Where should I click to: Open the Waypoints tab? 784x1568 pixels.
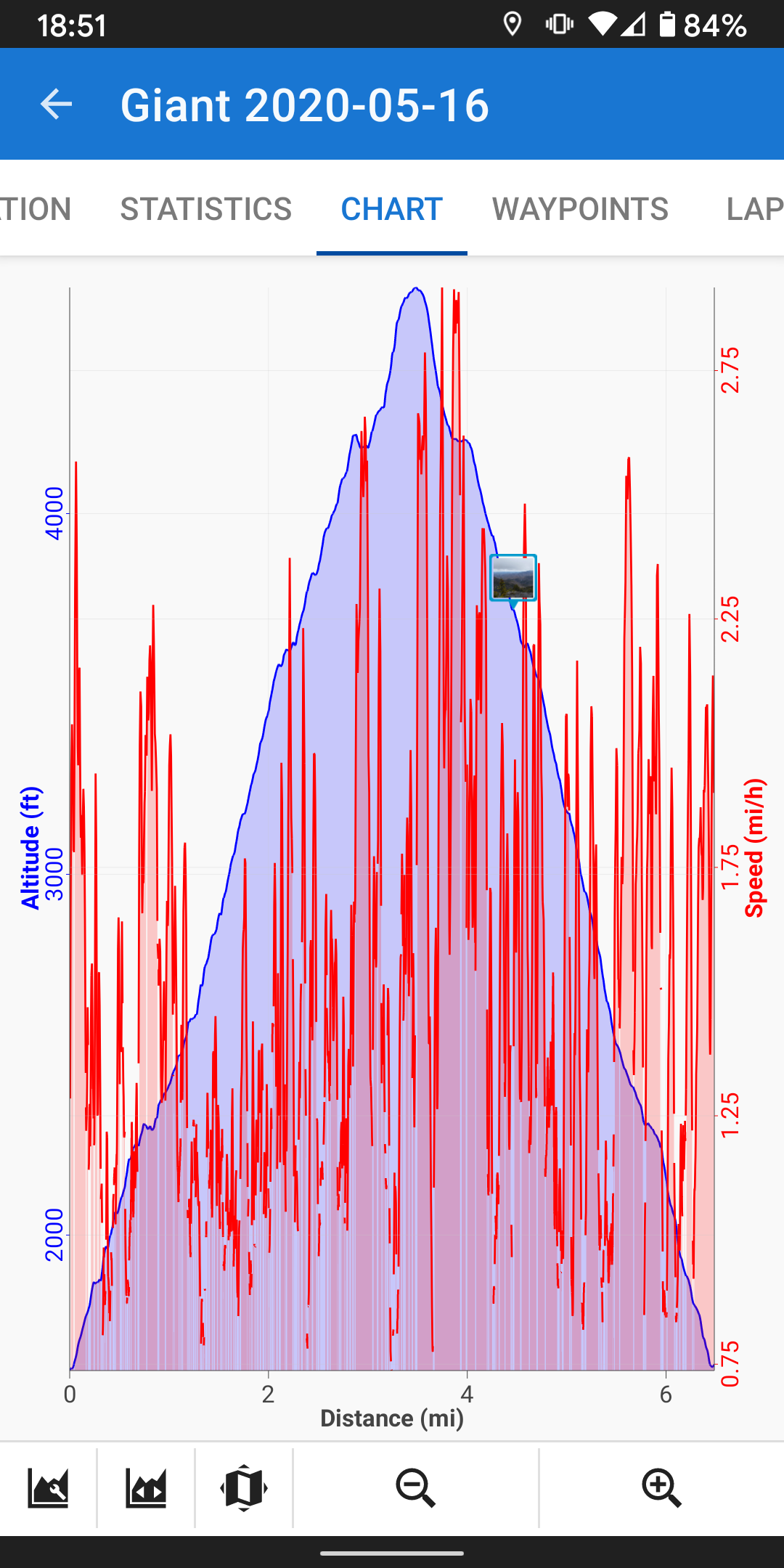tap(580, 209)
